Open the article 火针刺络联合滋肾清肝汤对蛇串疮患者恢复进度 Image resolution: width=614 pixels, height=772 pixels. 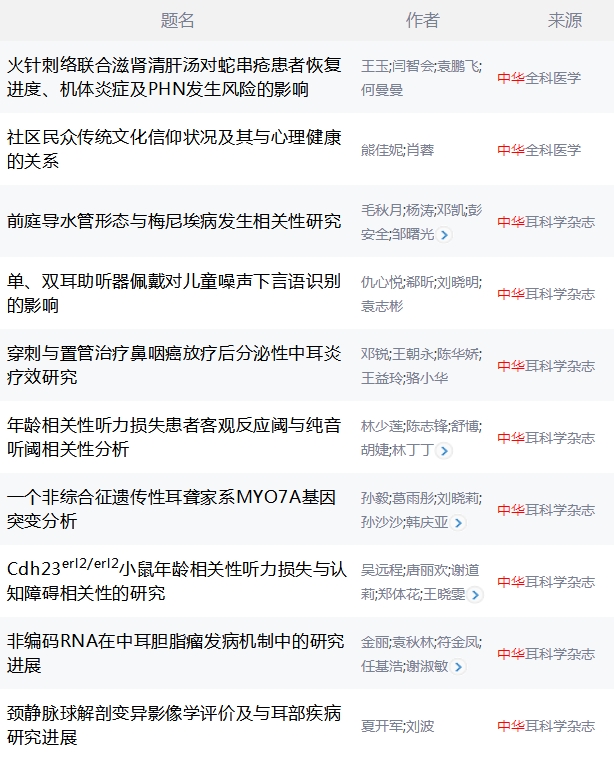coord(173,77)
